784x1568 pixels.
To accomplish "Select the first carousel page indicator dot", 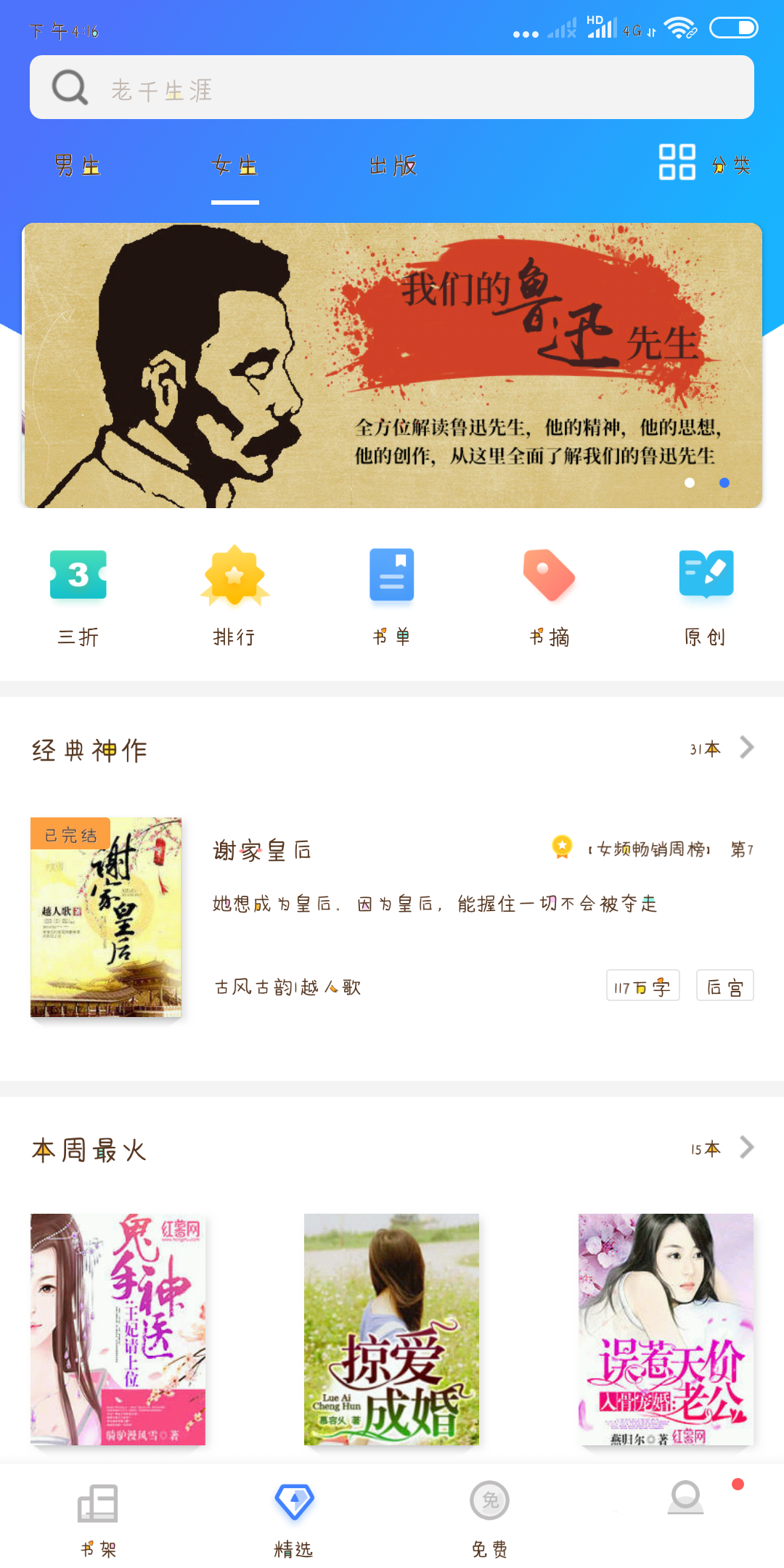I will pos(690,482).
